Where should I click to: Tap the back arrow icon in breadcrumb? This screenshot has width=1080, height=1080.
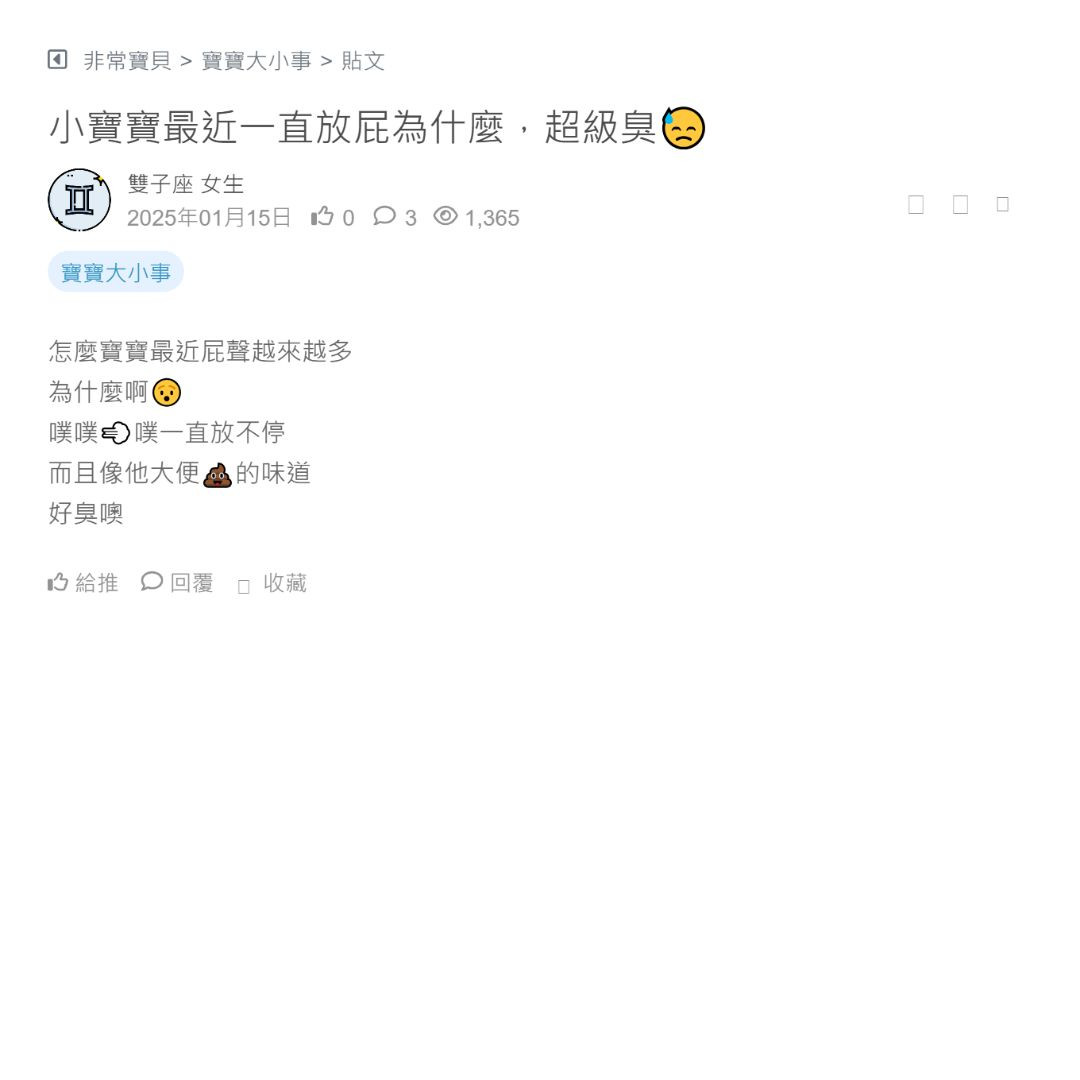click(57, 60)
